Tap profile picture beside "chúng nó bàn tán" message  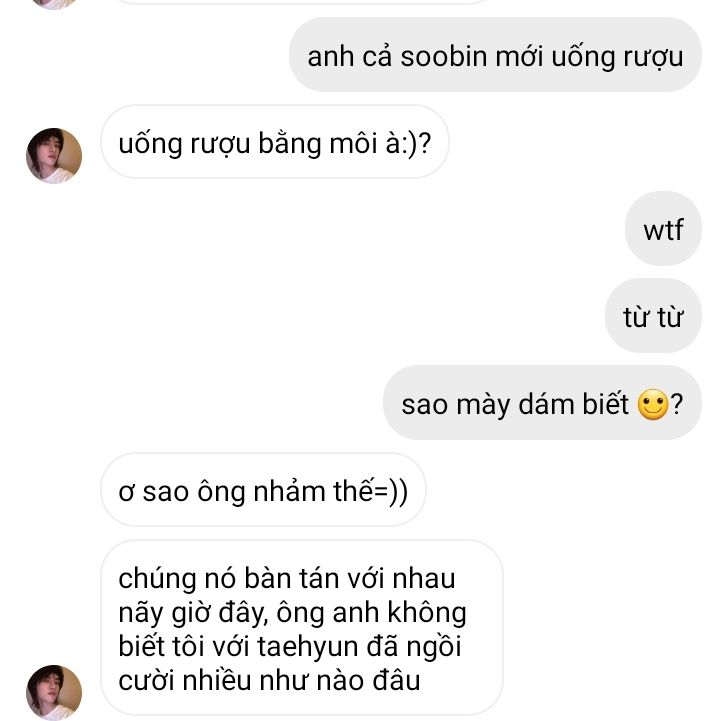54,692
